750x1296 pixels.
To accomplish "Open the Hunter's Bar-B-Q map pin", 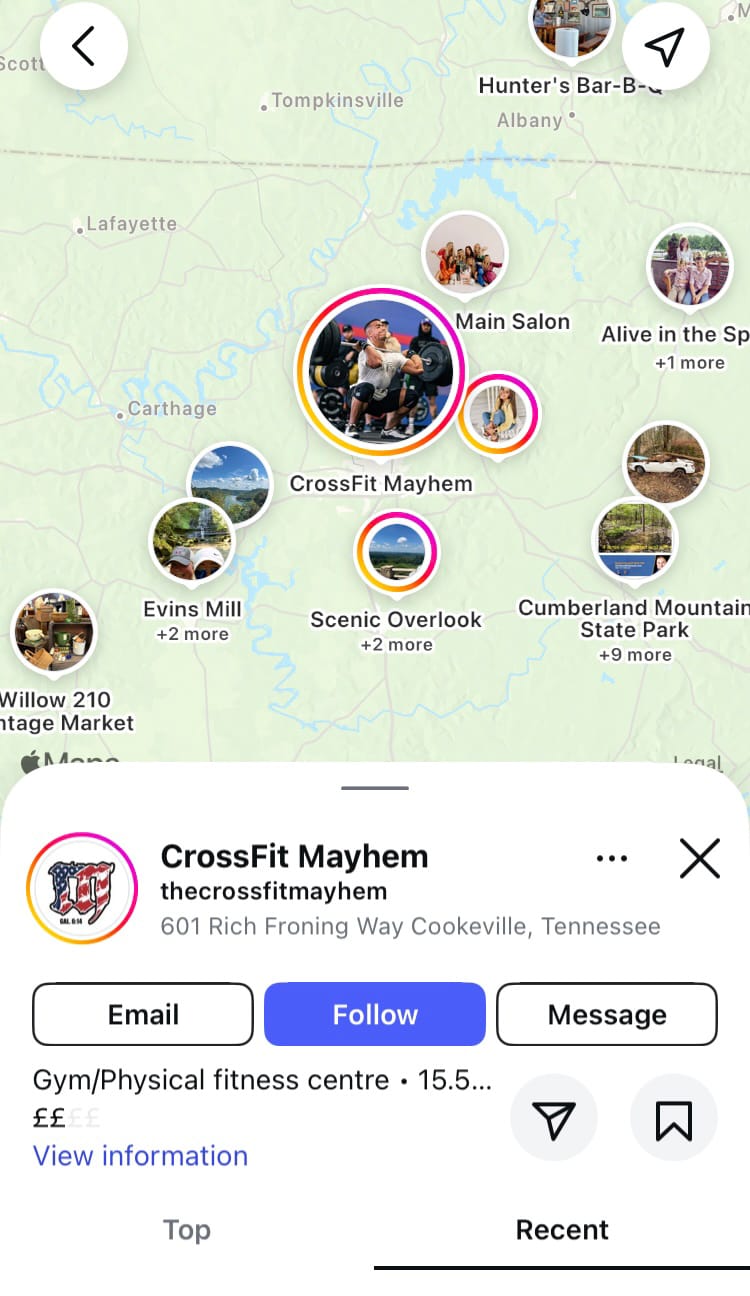I will (570, 25).
